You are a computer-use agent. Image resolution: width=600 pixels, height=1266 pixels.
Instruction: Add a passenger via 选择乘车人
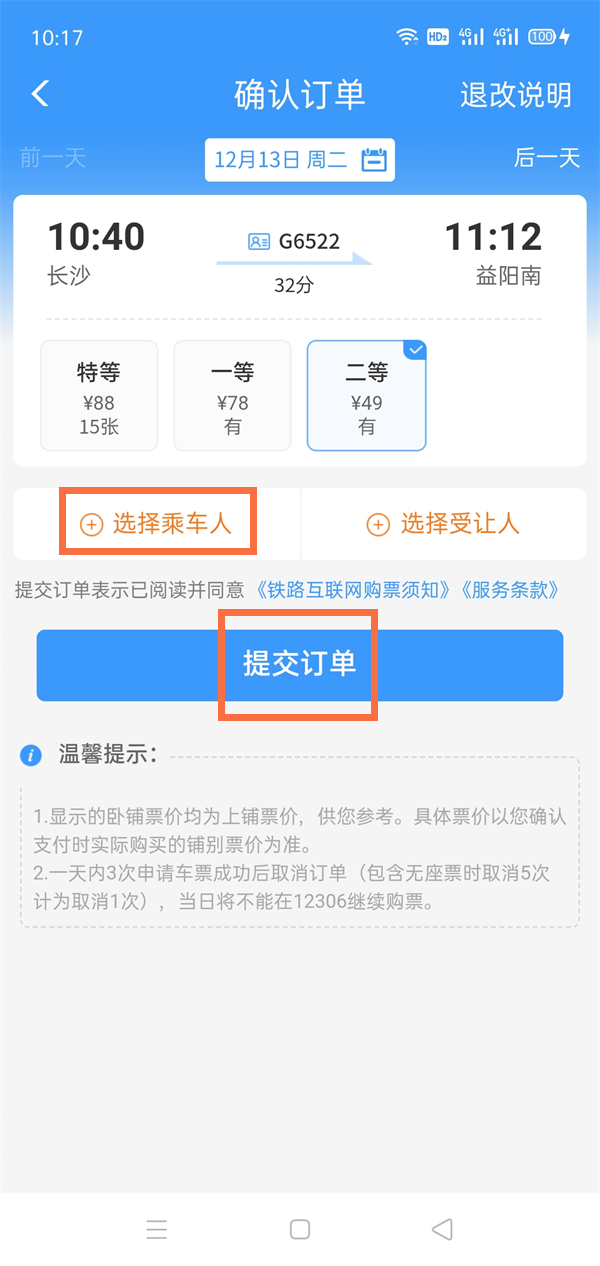coord(158,524)
